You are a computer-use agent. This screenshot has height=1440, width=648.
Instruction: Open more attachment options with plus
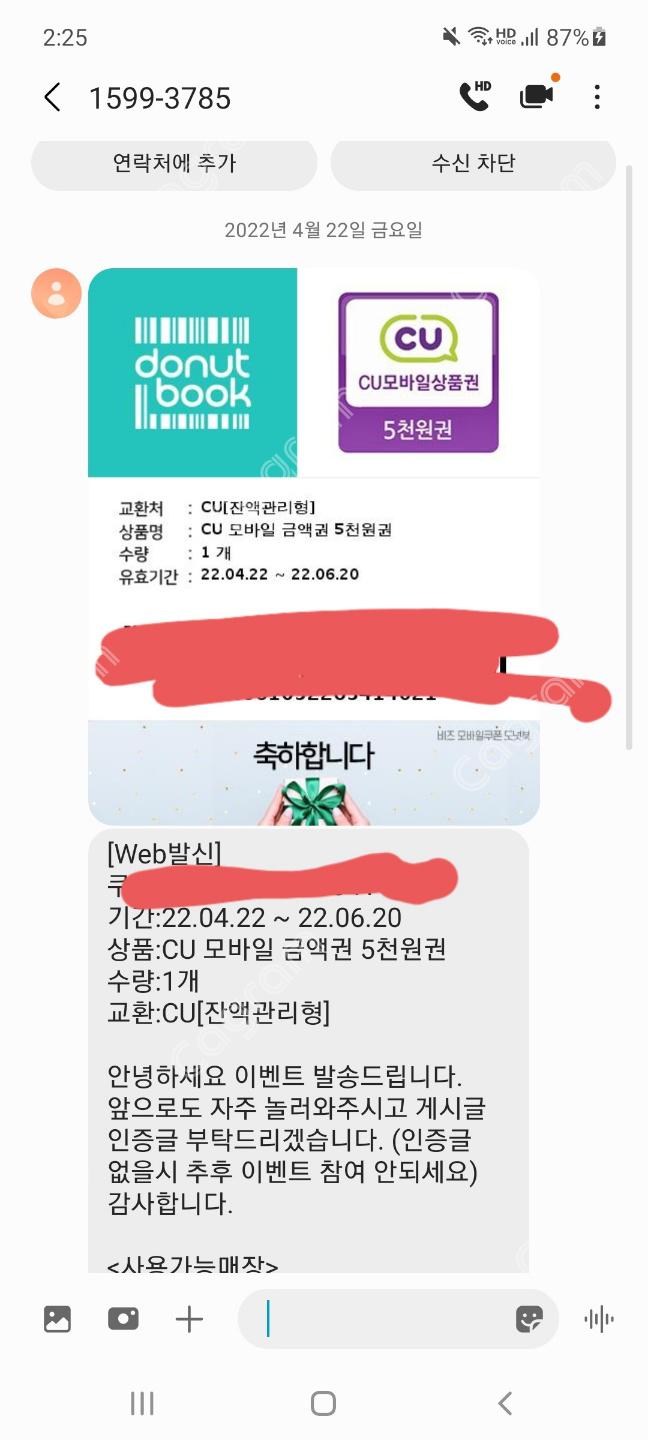[189, 1319]
